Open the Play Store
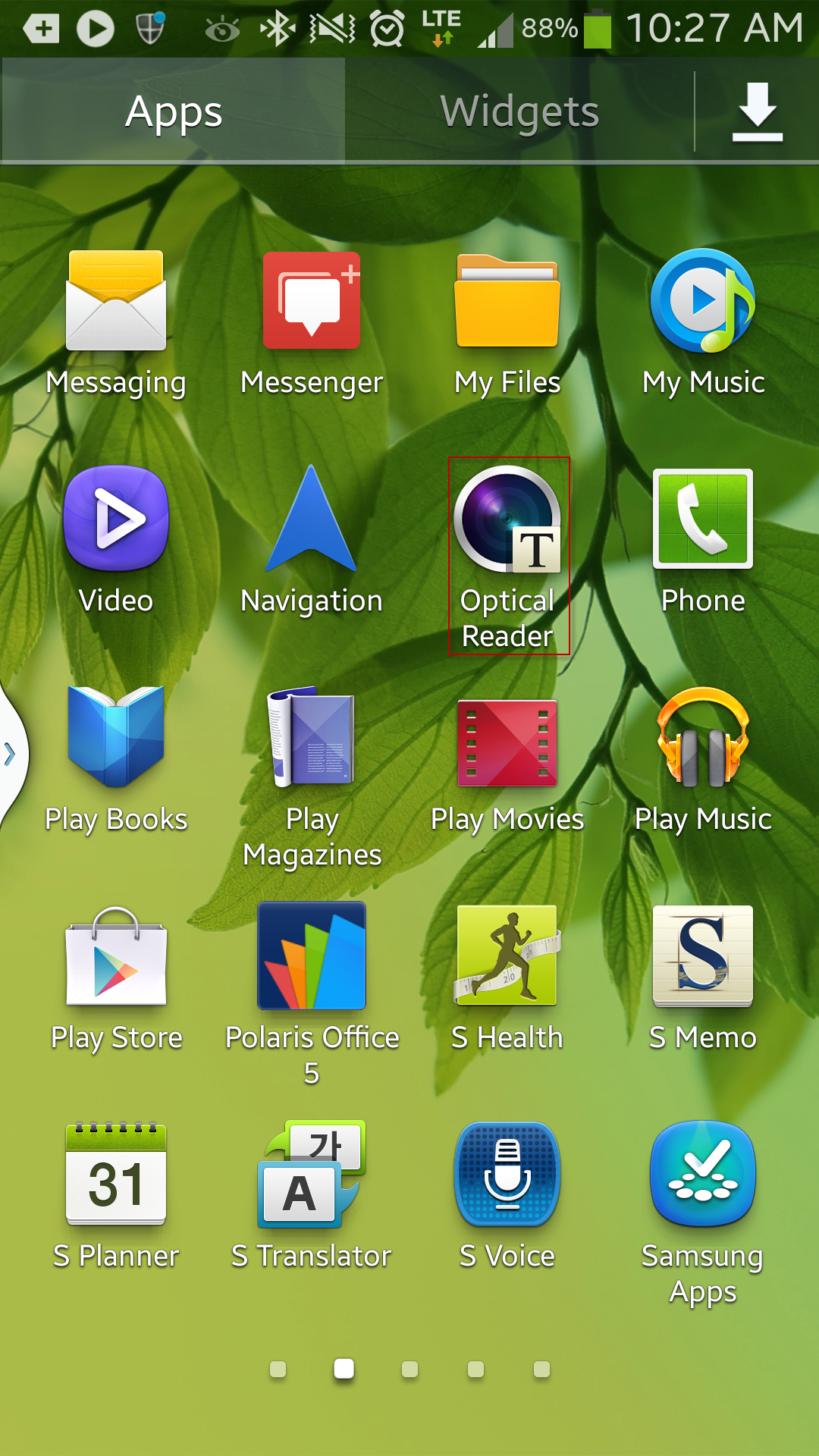The image size is (819, 1456). coord(116,977)
